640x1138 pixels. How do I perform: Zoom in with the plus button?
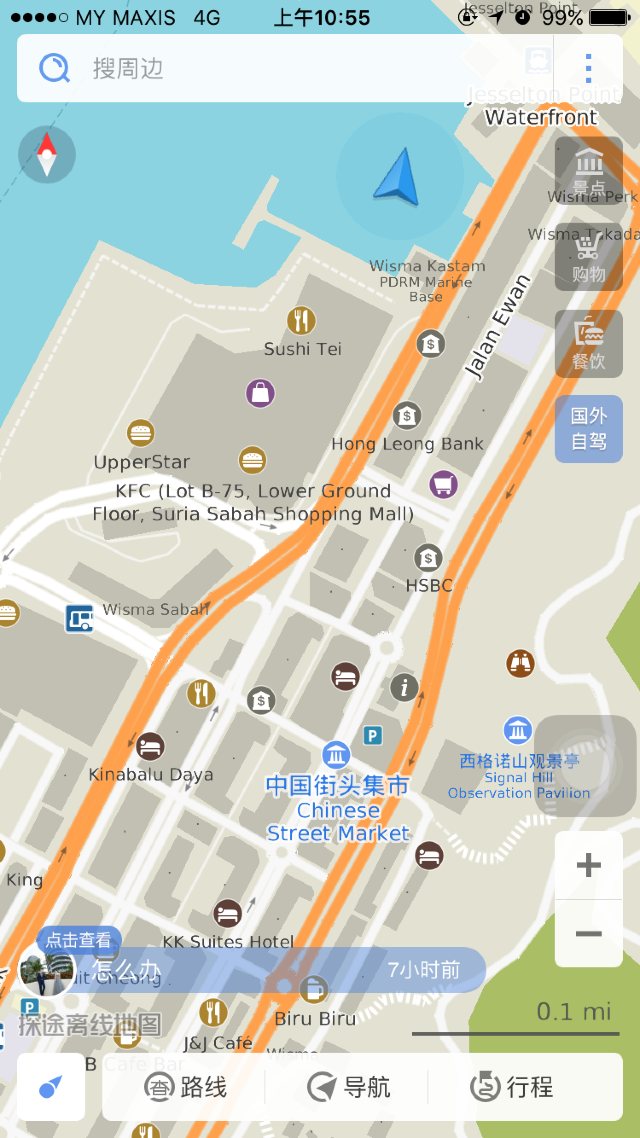tap(588, 865)
